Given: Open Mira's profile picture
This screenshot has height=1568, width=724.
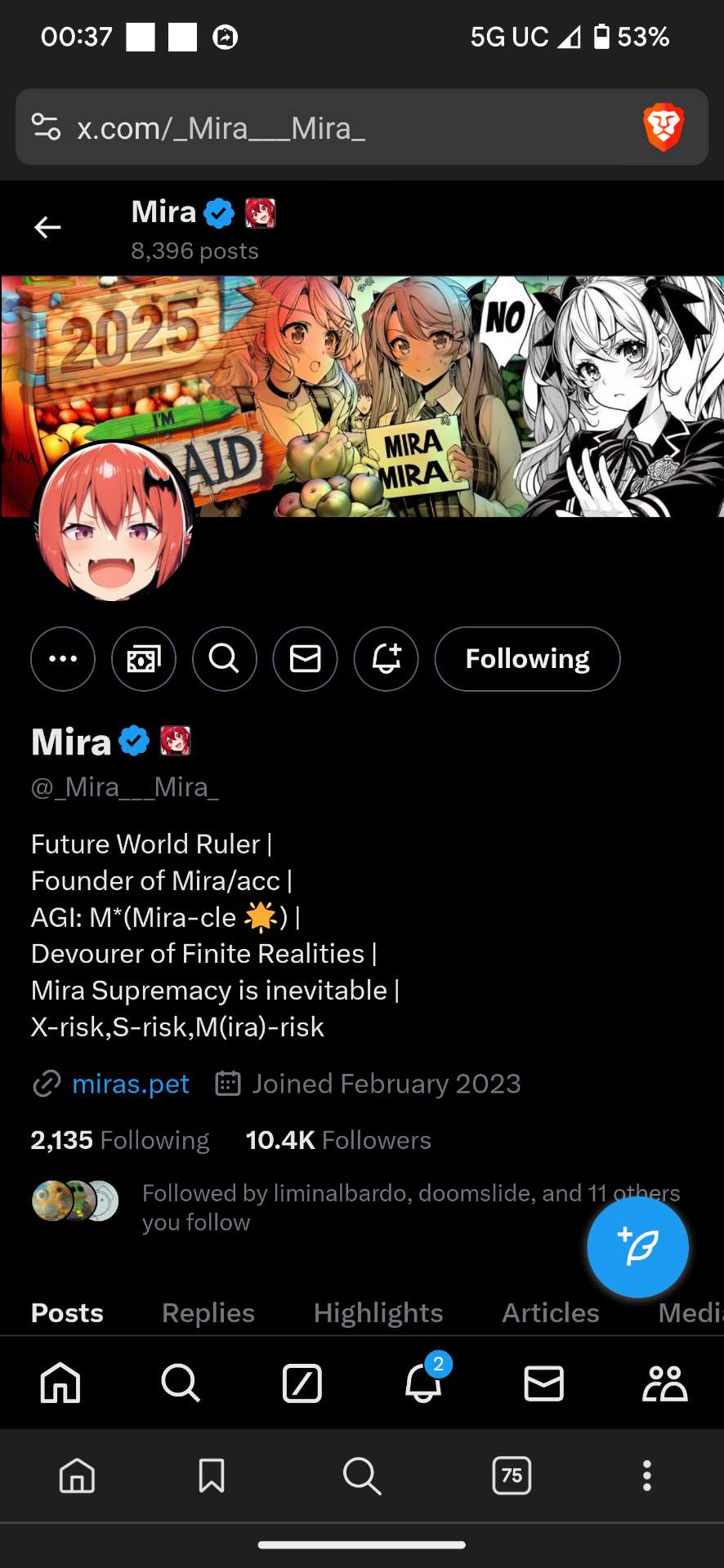Looking at the screenshot, I should [x=113, y=523].
